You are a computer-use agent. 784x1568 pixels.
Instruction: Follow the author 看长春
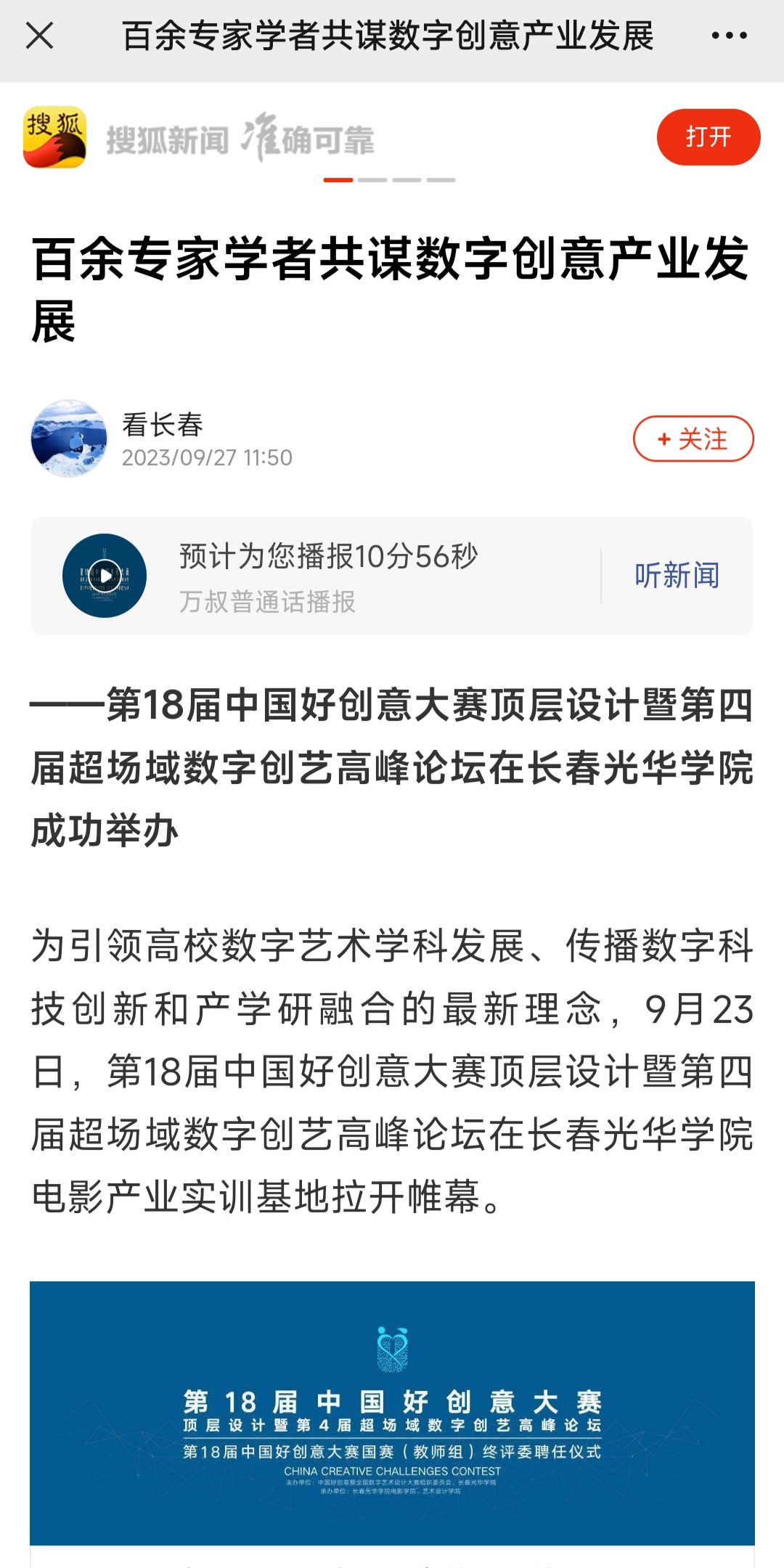(693, 438)
